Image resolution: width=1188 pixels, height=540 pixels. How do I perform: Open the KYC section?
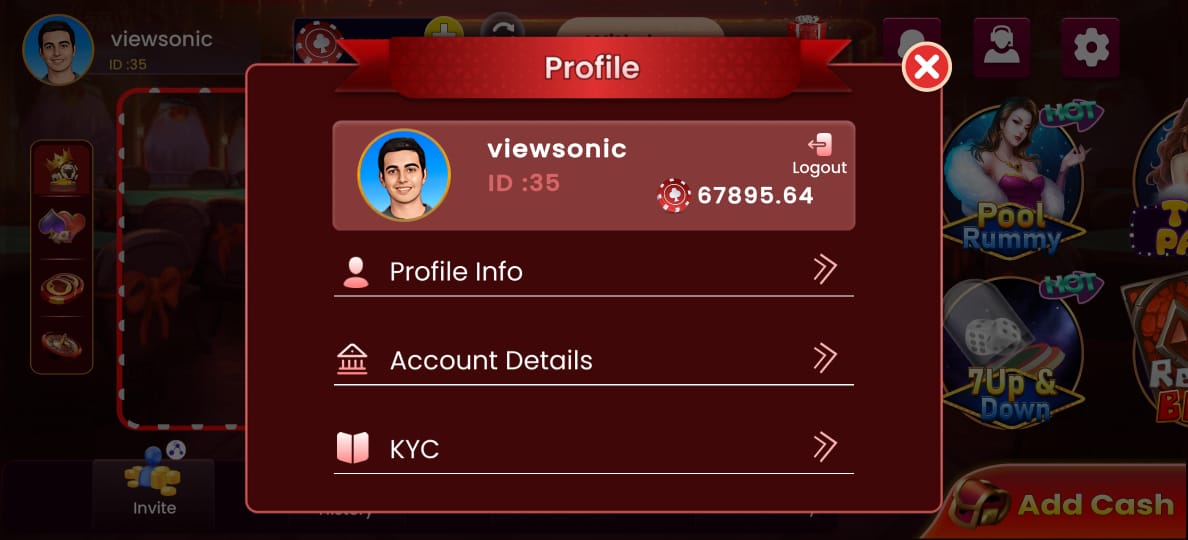593,449
